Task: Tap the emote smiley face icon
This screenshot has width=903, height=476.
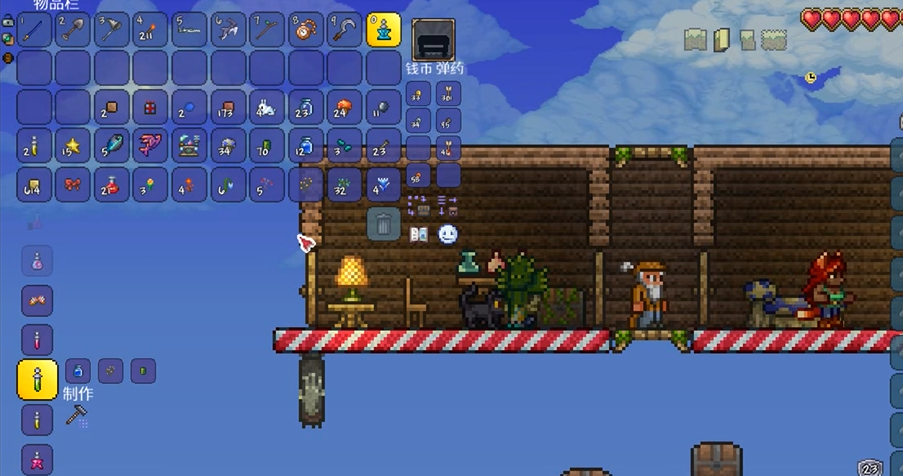Action: [x=448, y=234]
